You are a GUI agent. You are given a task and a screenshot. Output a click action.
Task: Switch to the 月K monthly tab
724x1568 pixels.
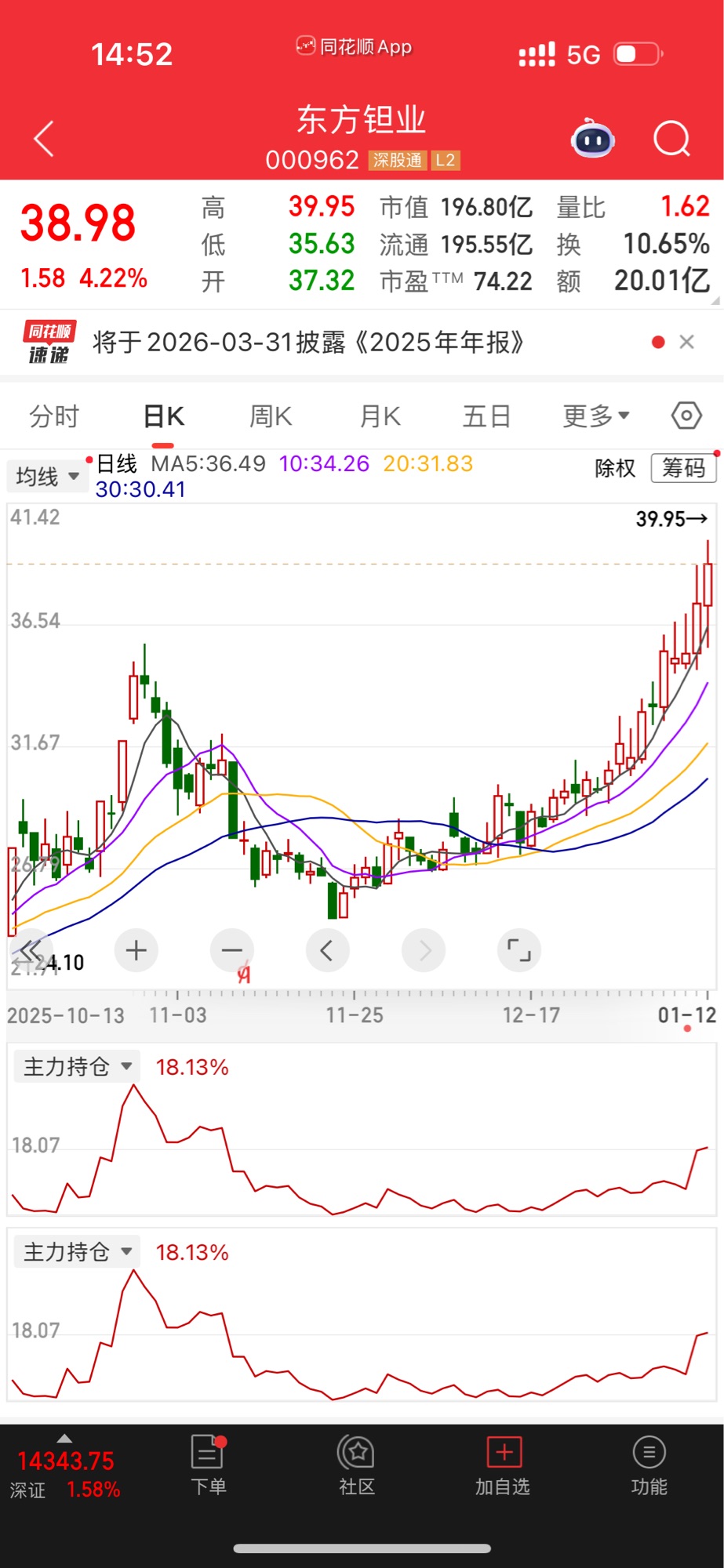(x=380, y=416)
